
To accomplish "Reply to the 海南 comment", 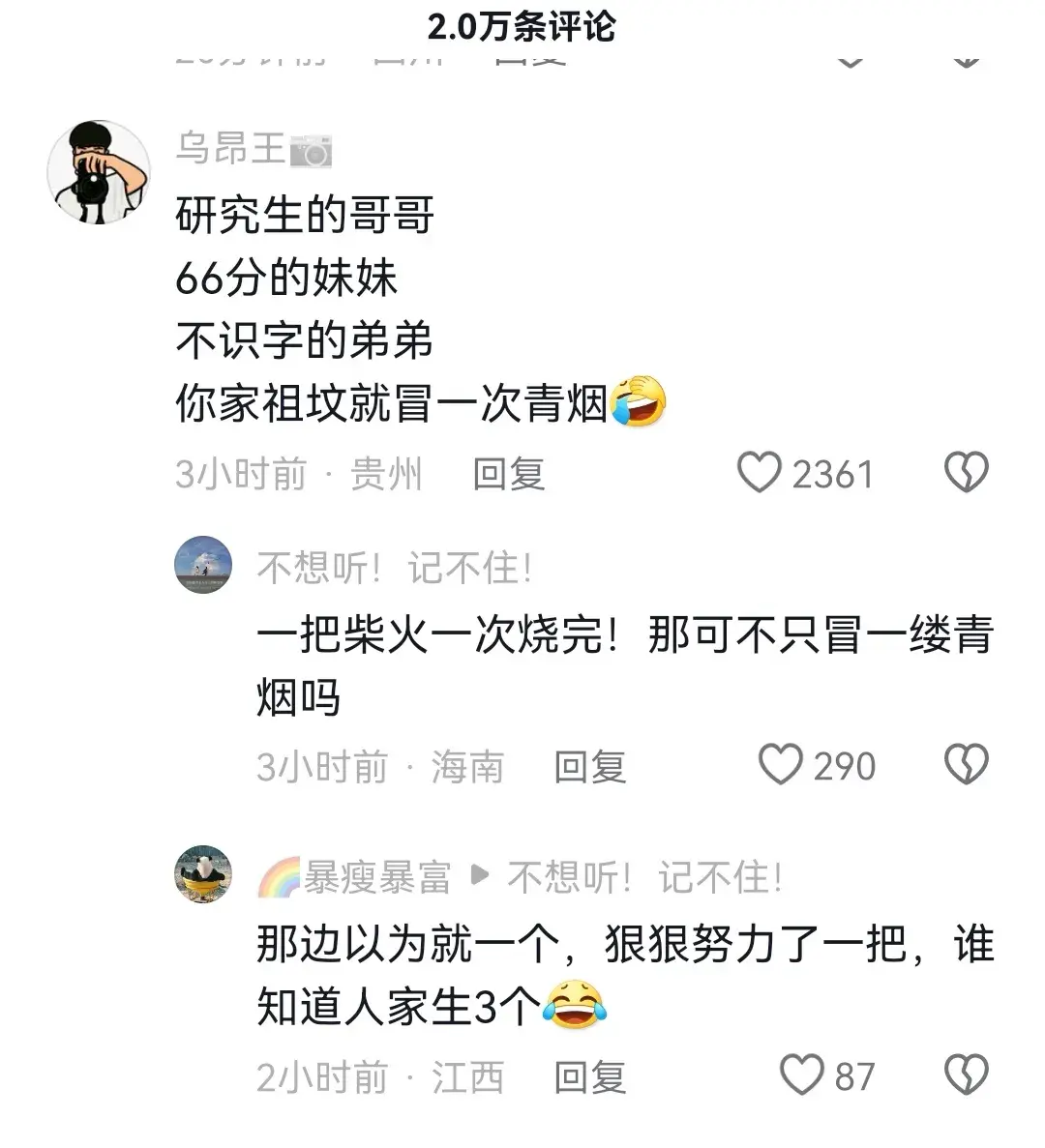I will click(590, 767).
